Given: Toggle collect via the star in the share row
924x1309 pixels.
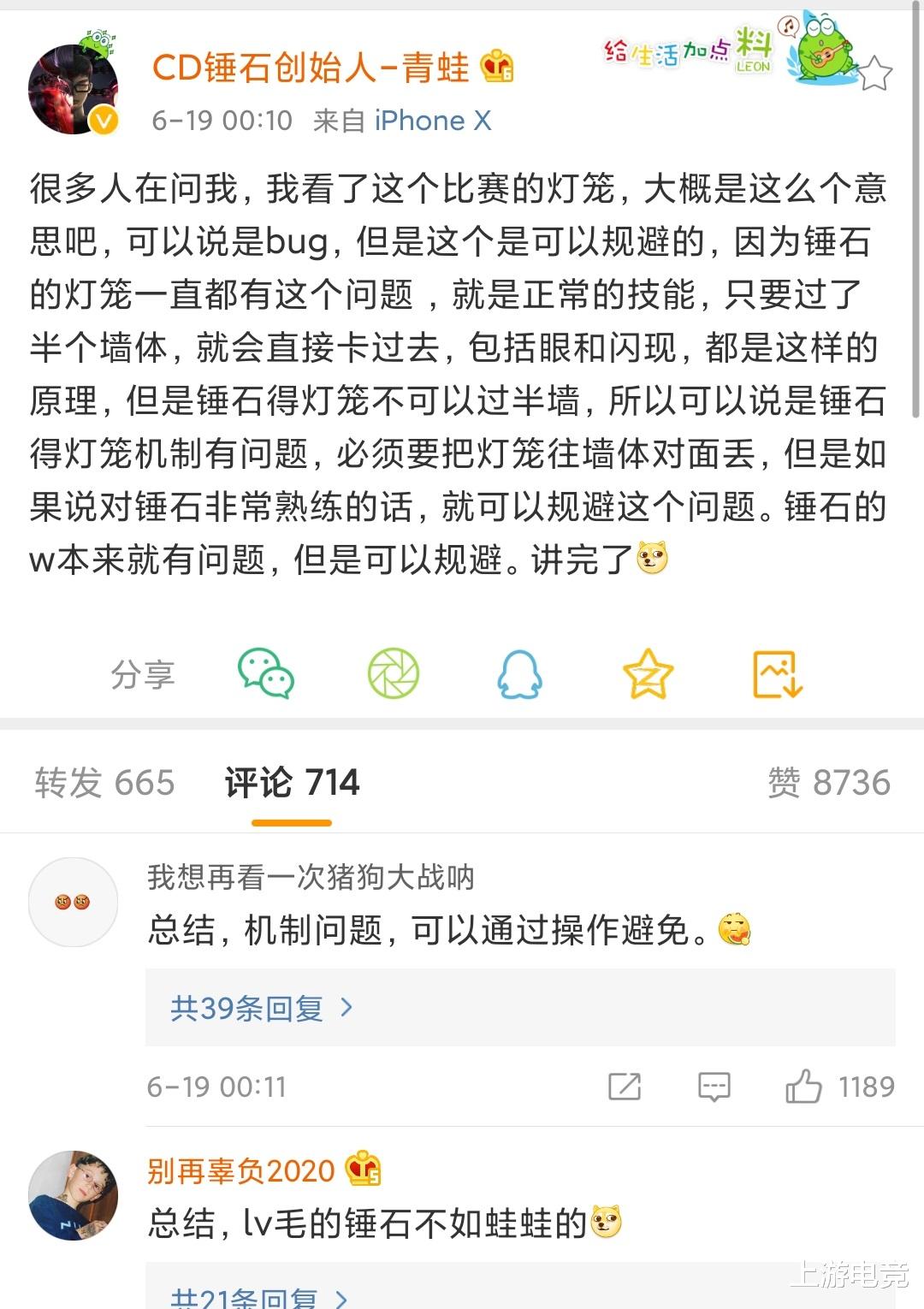Looking at the screenshot, I should tap(648, 674).
